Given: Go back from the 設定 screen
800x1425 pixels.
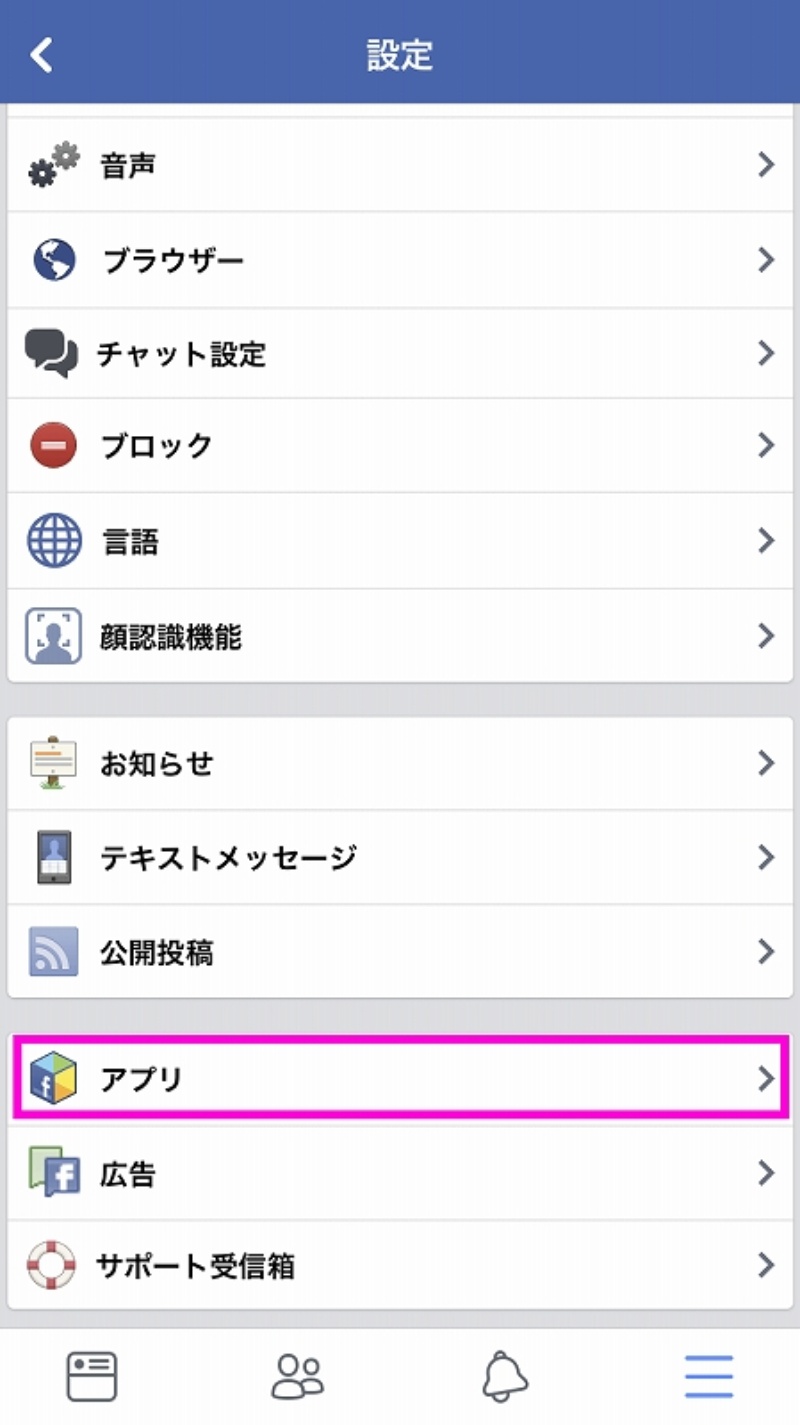Looking at the screenshot, I should [42, 54].
